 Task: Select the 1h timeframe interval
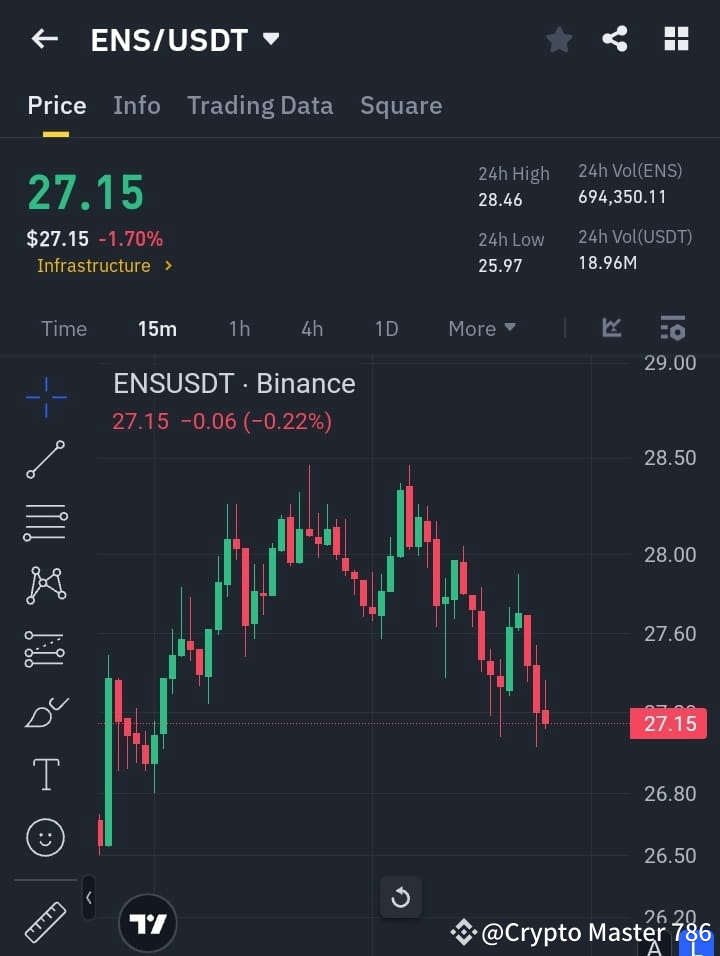pos(239,328)
